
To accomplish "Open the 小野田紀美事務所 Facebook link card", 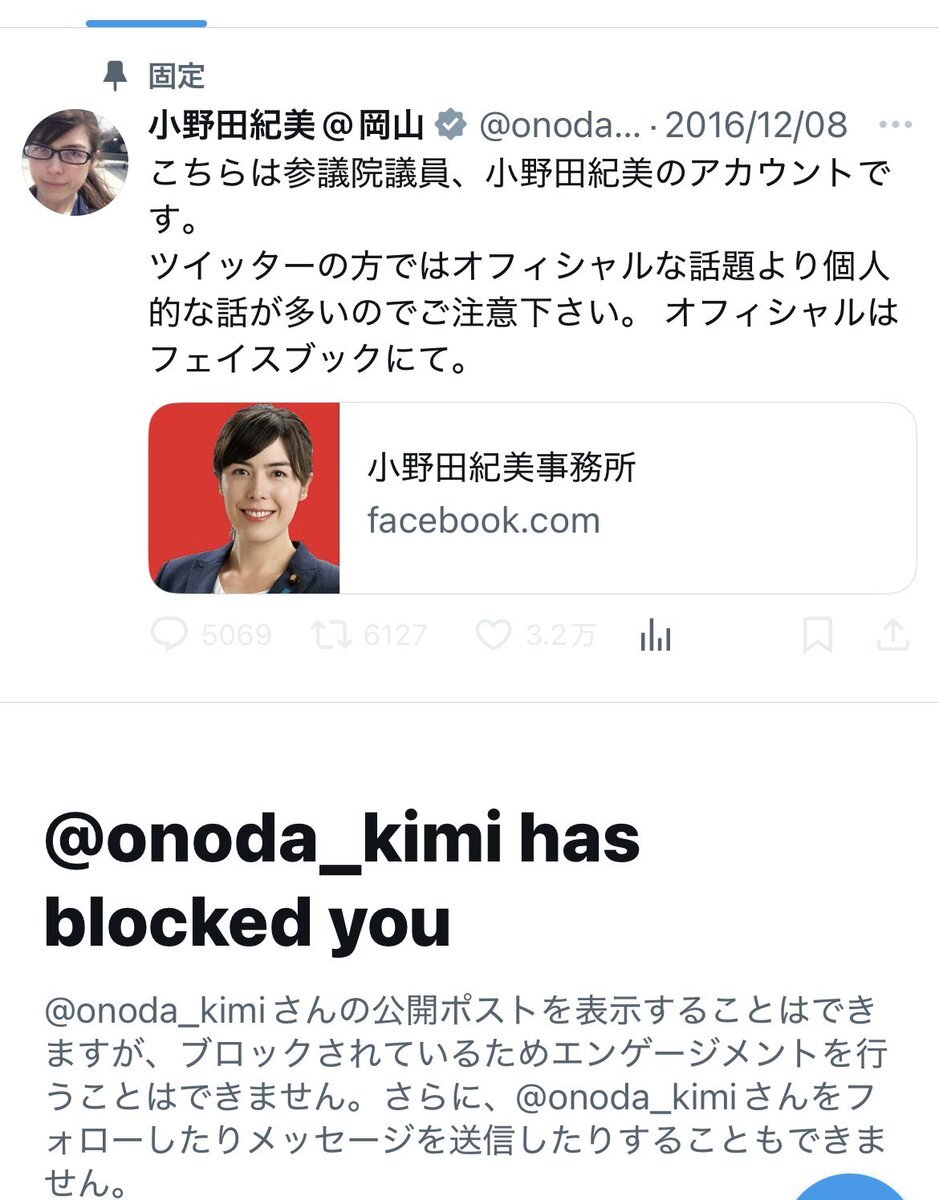I will click(x=532, y=498).
